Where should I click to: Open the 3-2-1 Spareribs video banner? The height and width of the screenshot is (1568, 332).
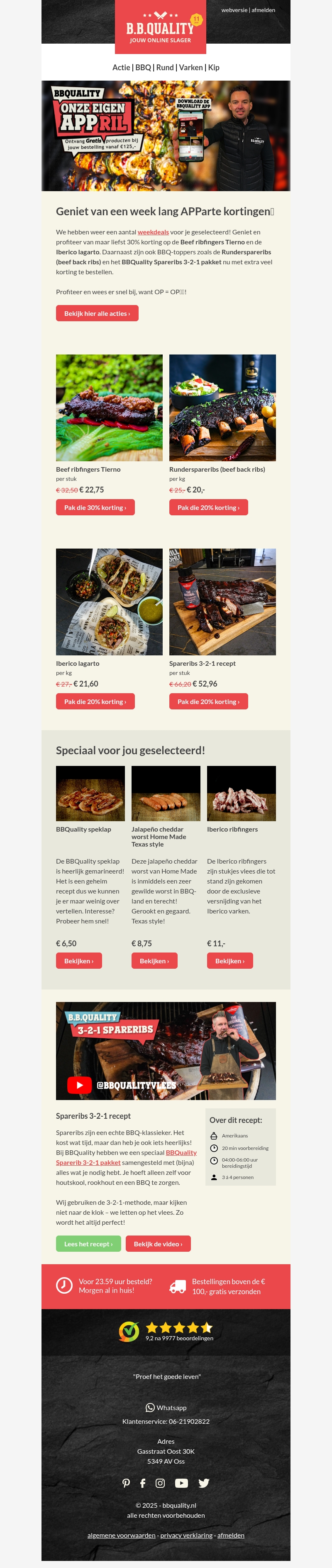click(166, 1051)
